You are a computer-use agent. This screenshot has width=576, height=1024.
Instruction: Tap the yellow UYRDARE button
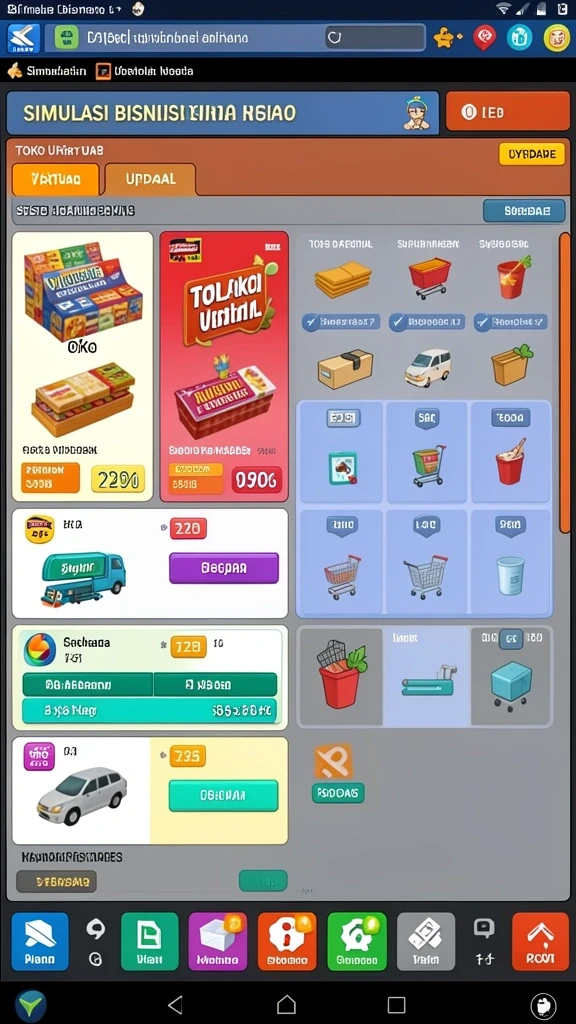pyautogui.click(x=532, y=154)
